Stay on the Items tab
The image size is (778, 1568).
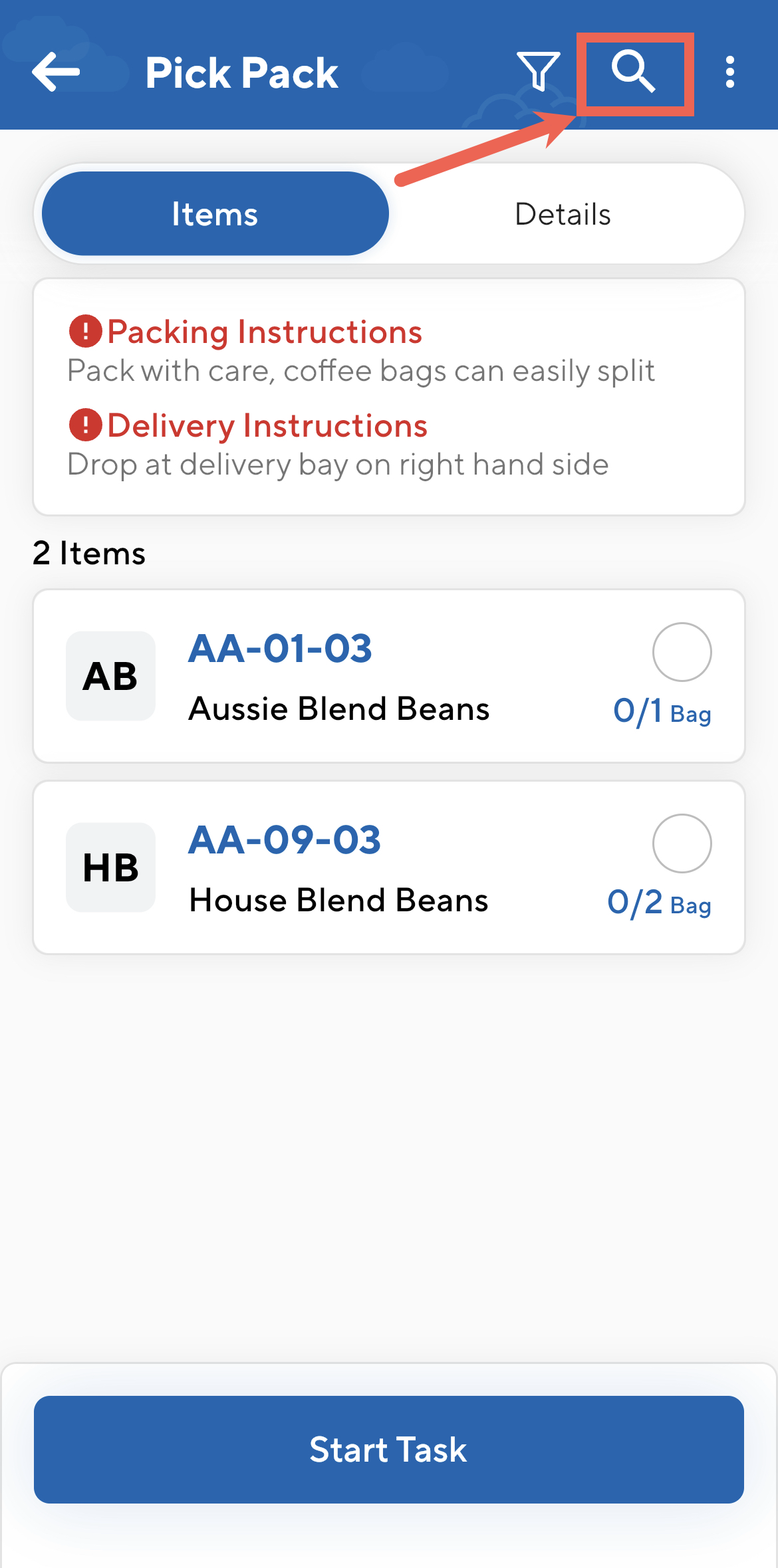pyautogui.click(x=213, y=213)
